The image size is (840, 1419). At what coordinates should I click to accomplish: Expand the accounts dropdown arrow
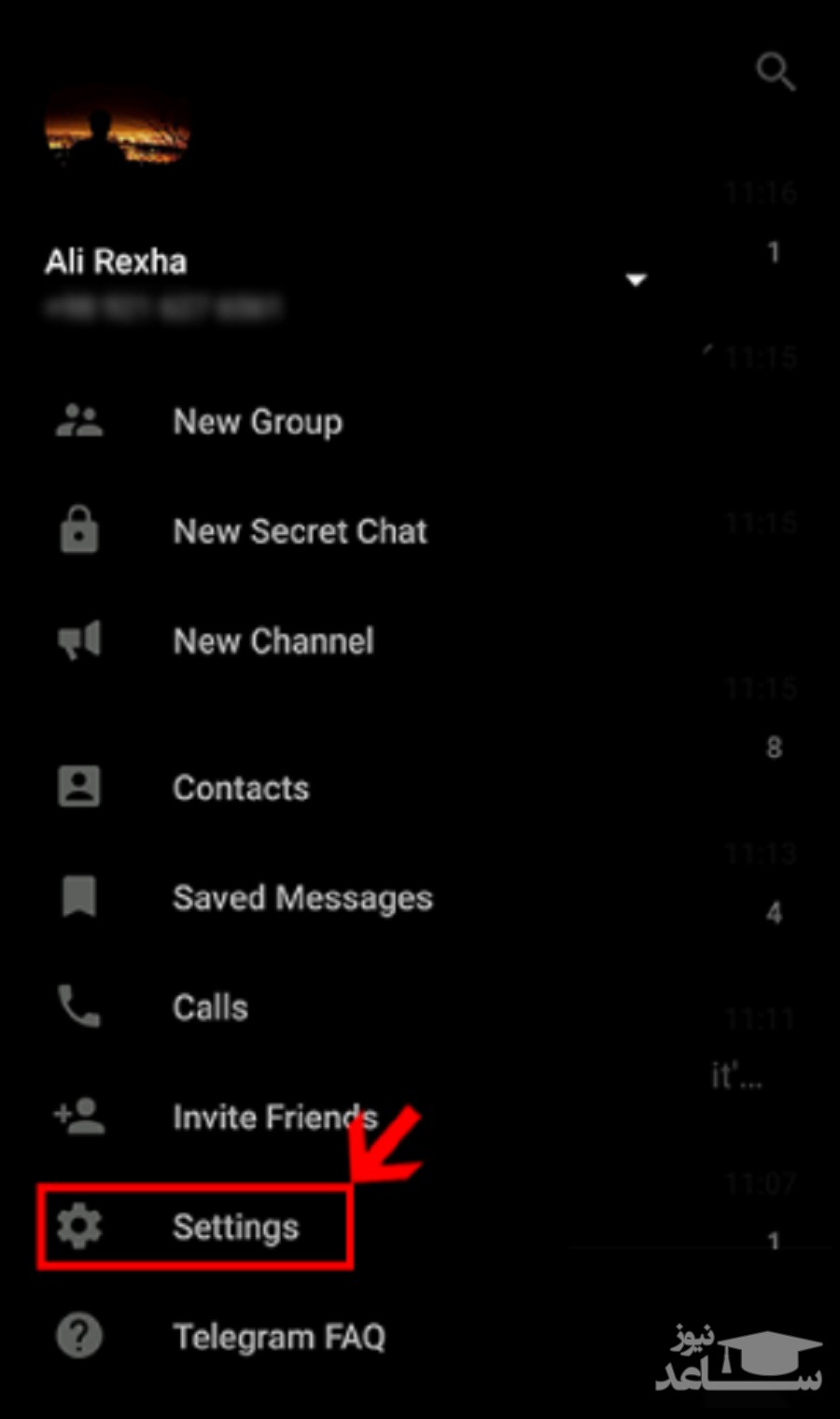tap(636, 280)
